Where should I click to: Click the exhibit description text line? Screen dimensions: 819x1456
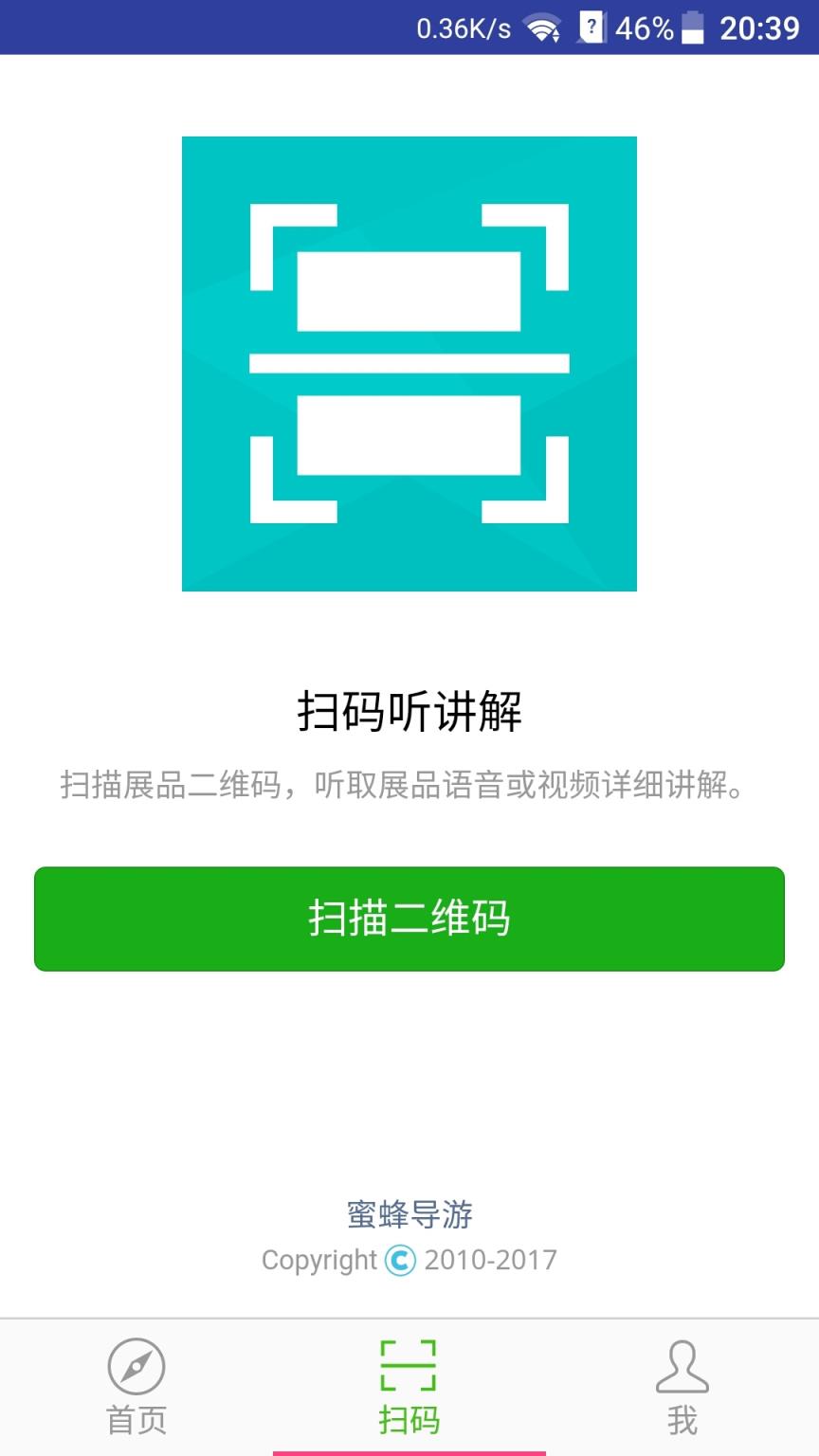(408, 785)
